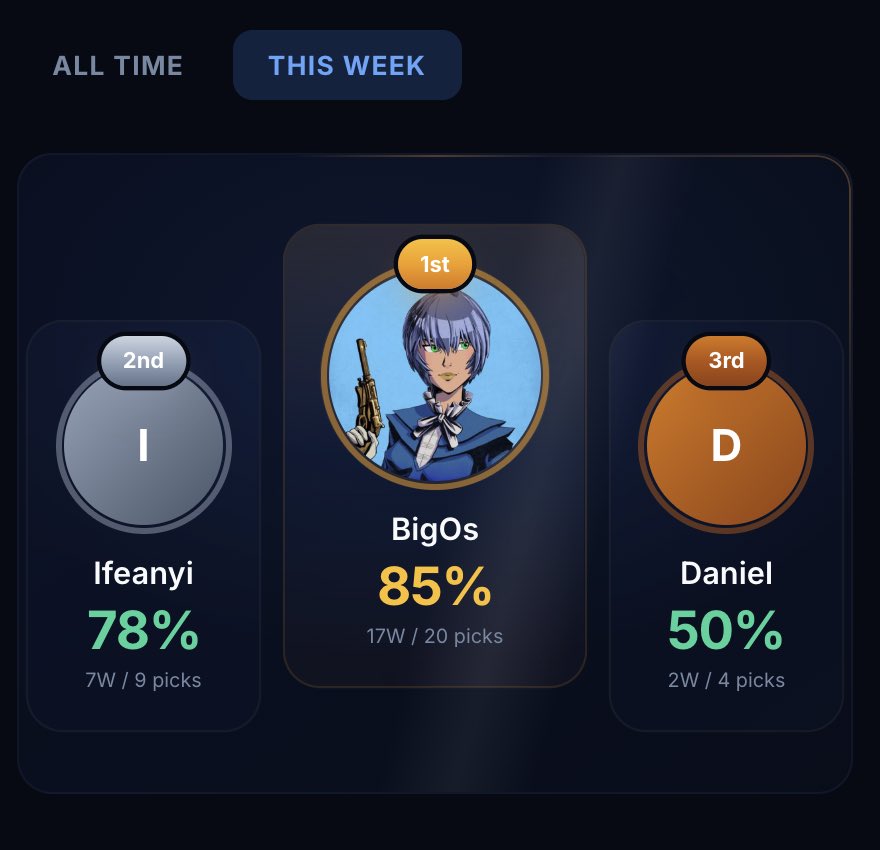The height and width of the screenshot is (850, 880).
Task: View Ifeanyi's second place card
Action: tap(144, 525)
